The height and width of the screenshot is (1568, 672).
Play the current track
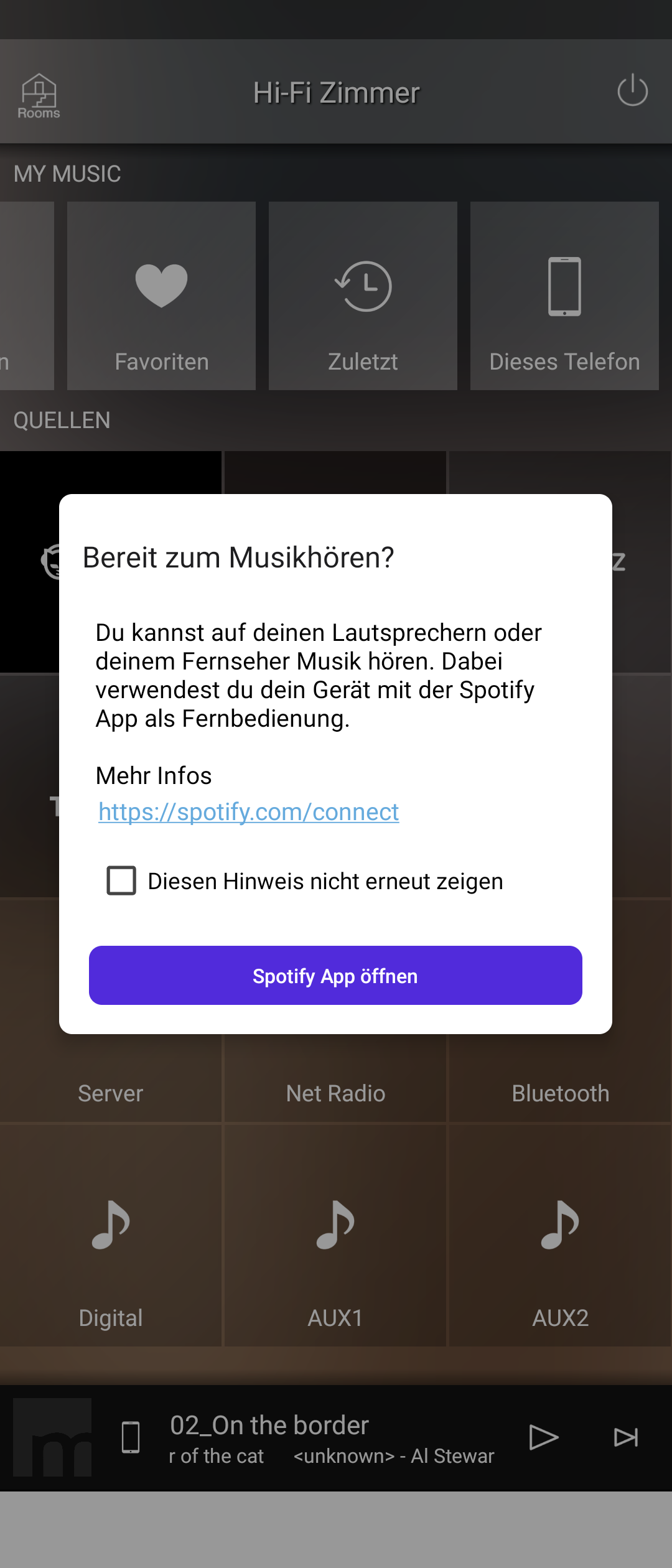point(543,1437)
